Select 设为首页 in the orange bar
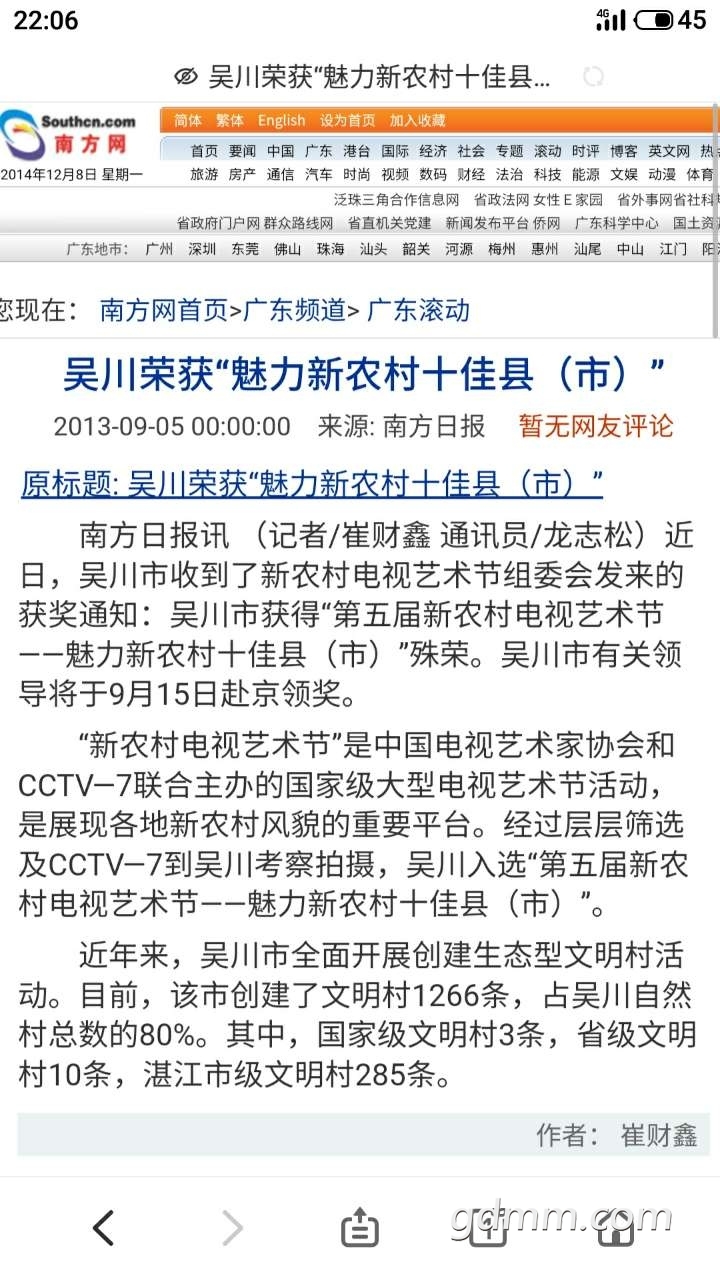The width and height of the screenshot is (720, 1280). [x=347, y=120]
